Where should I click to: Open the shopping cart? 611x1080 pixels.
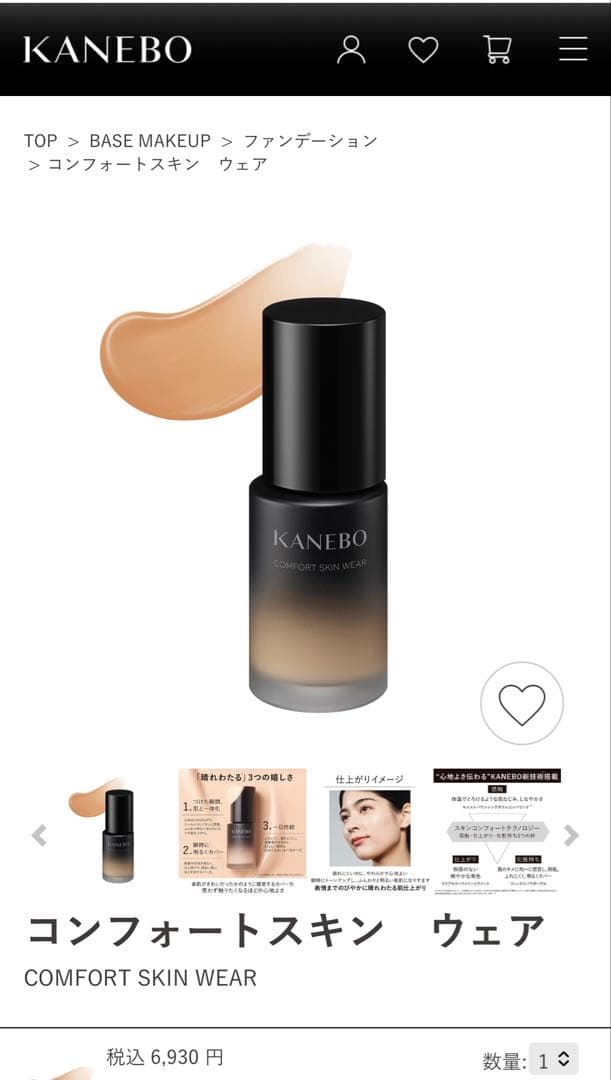click(497, 49)
